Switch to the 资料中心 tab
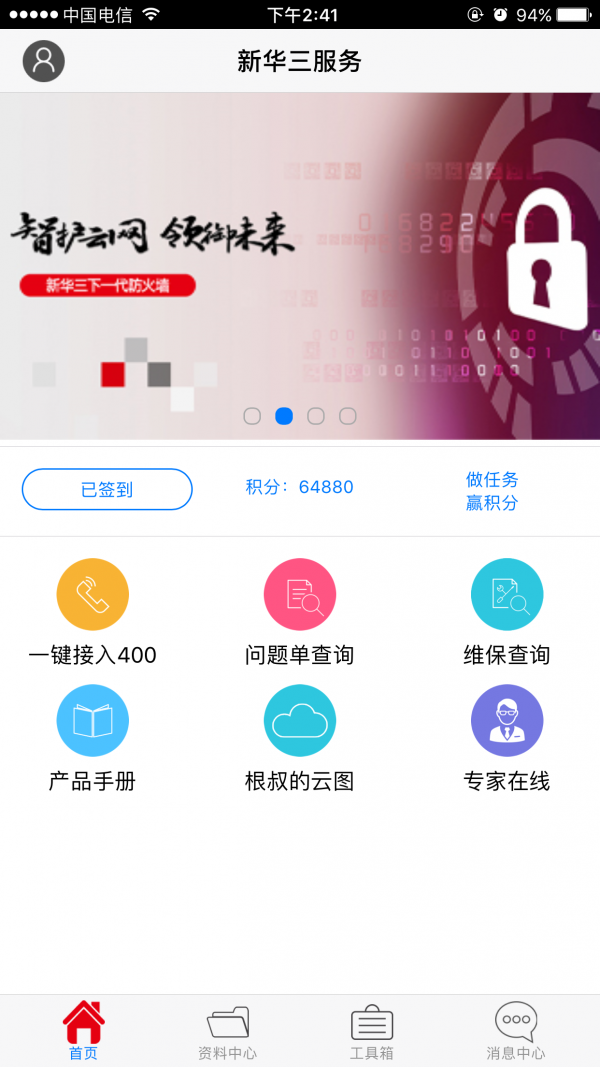 click(x=228, y=1030)
